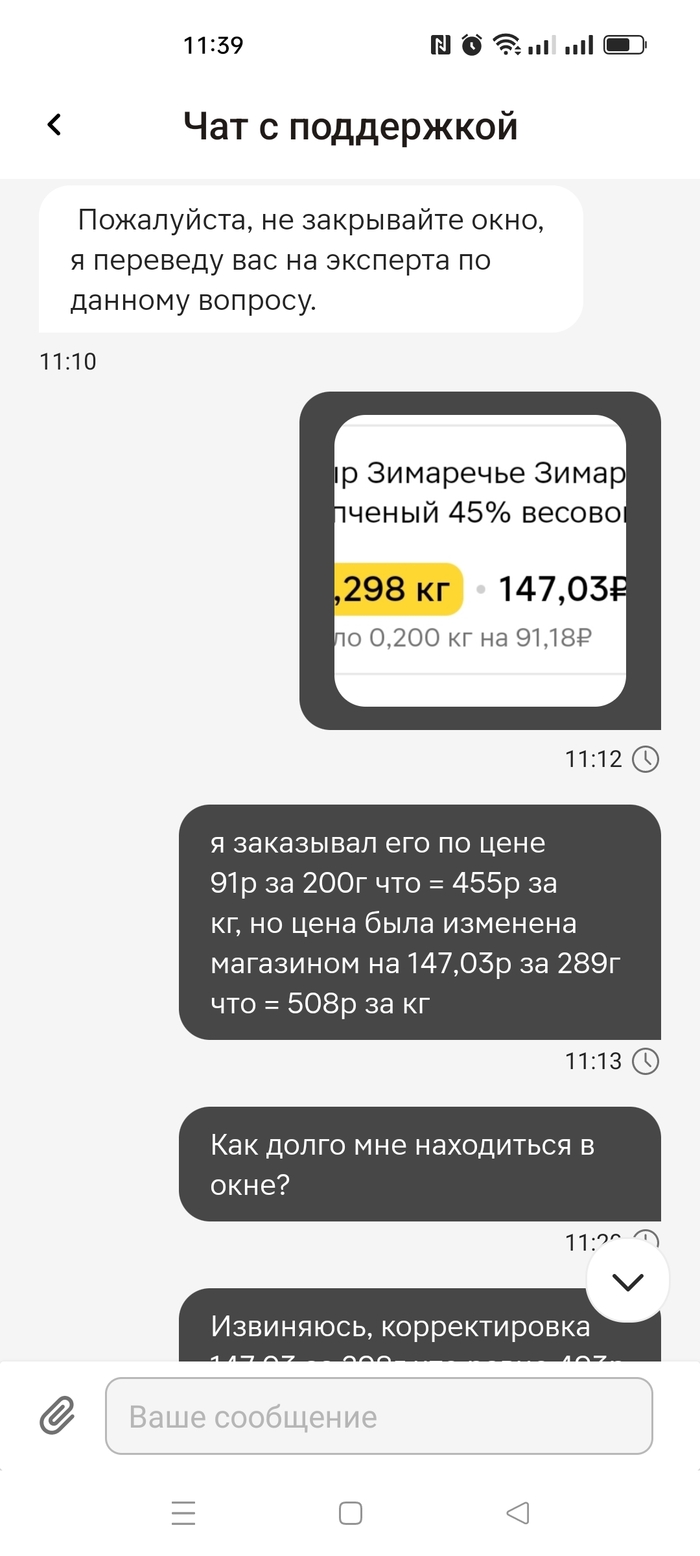Jump to the latest chat messages
This screenshot has width=700, height=1556.
point(627,1282)
